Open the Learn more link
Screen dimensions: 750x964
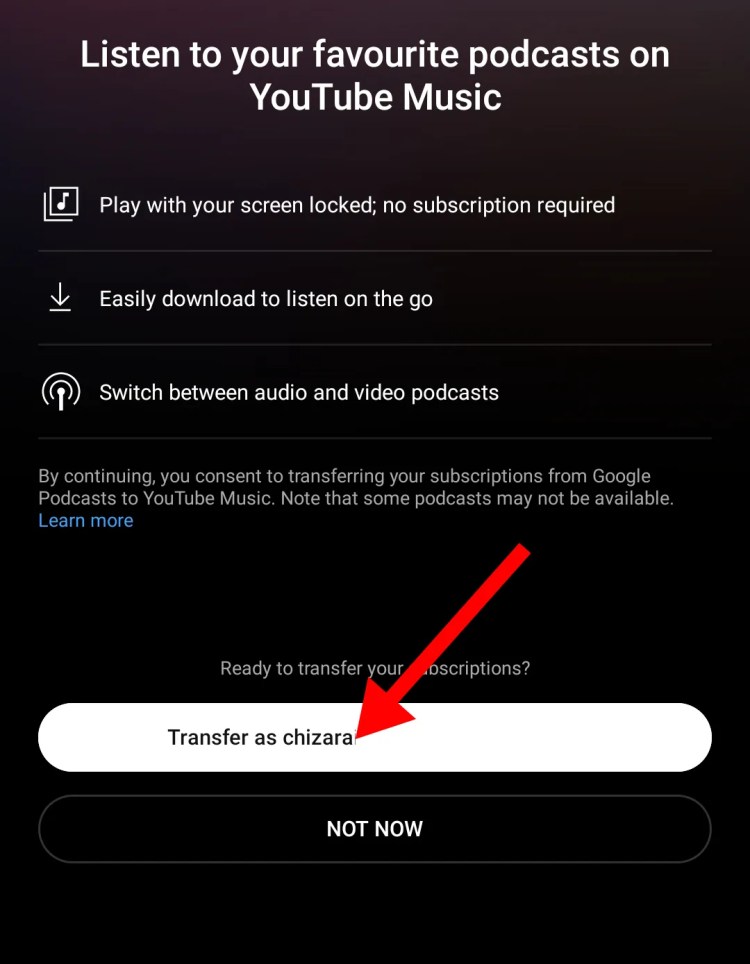point(85,521)
